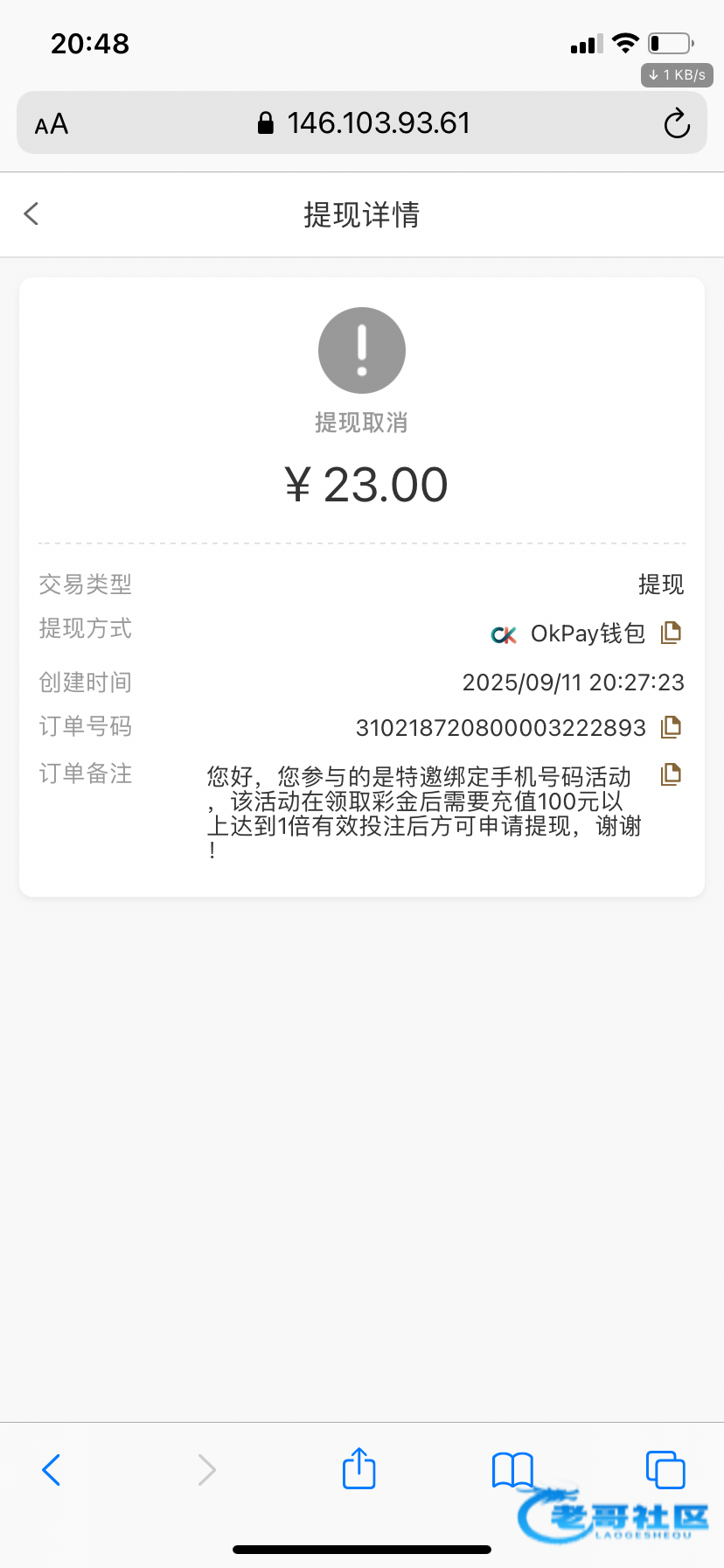Screen dimensions: 724x1568
Task: Go back from the 提现详情 page
Action: 31,213
